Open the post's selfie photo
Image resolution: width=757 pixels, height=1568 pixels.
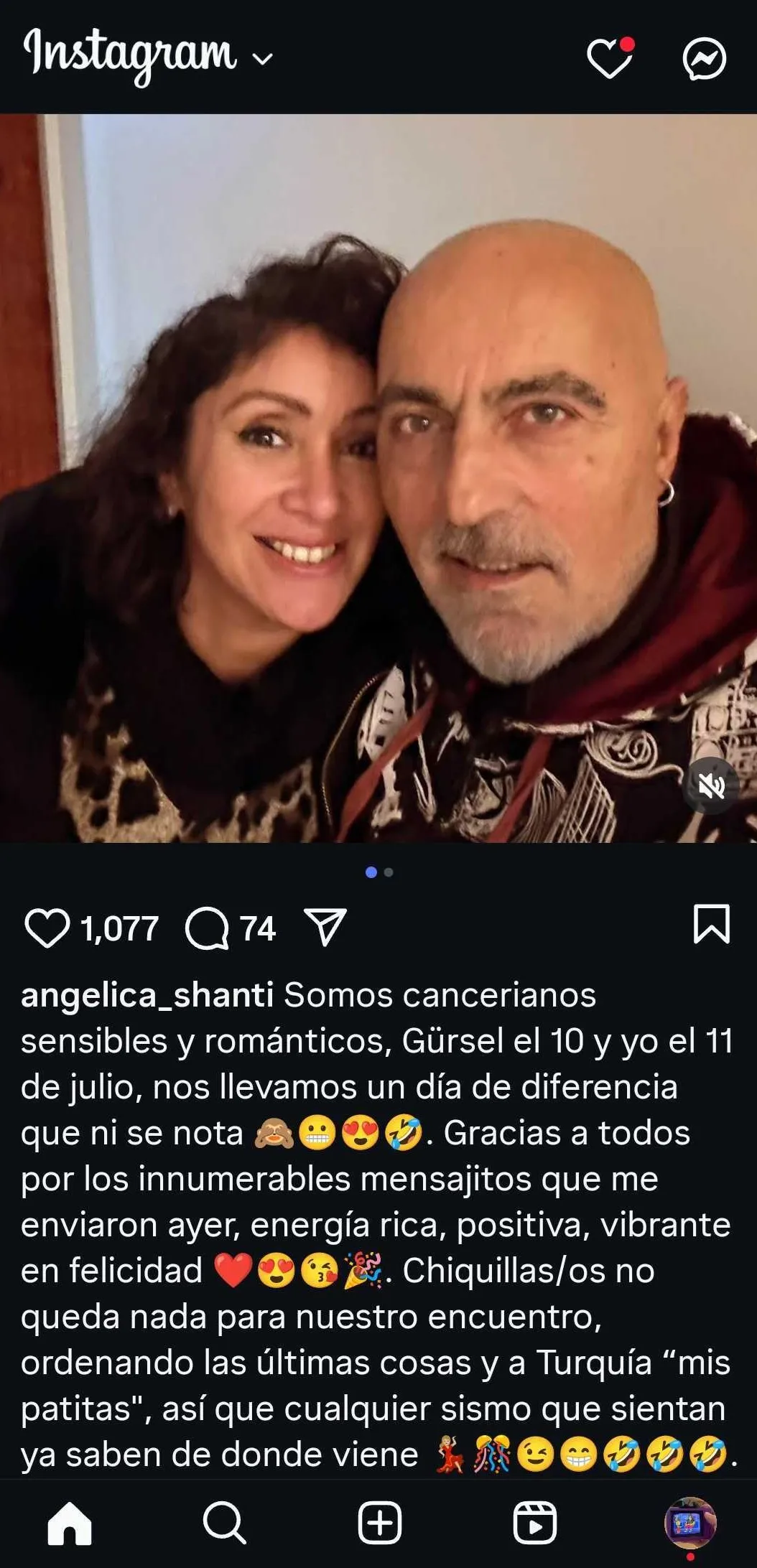pyautogui.click(x=378, y=477)
